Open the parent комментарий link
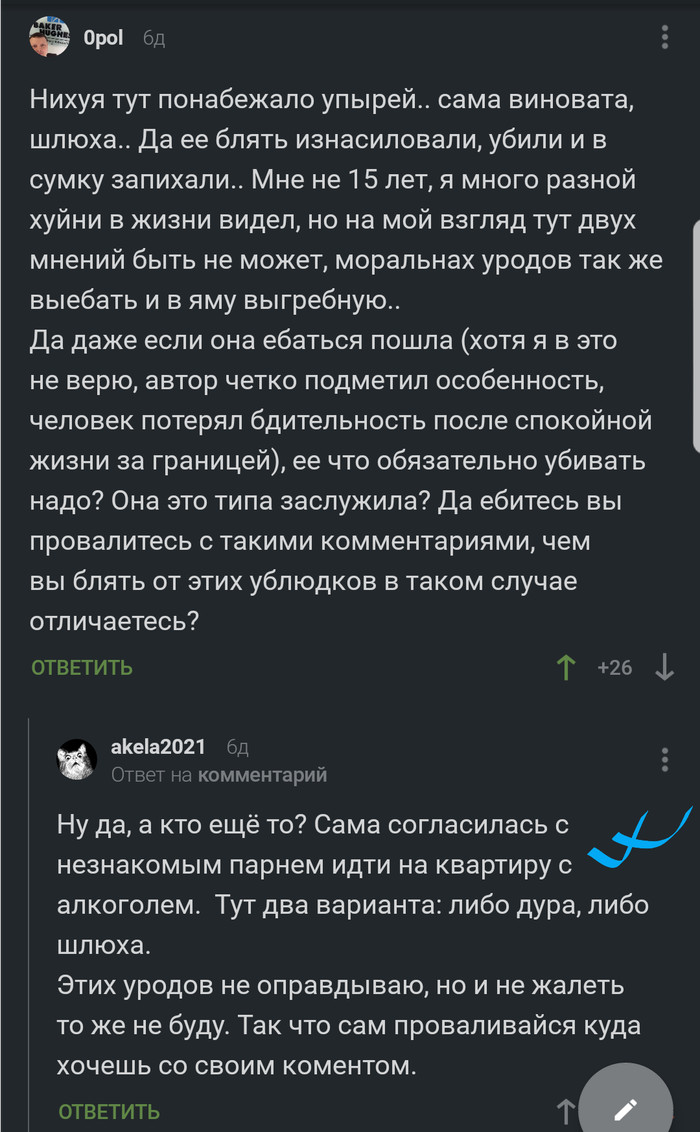 262,775
